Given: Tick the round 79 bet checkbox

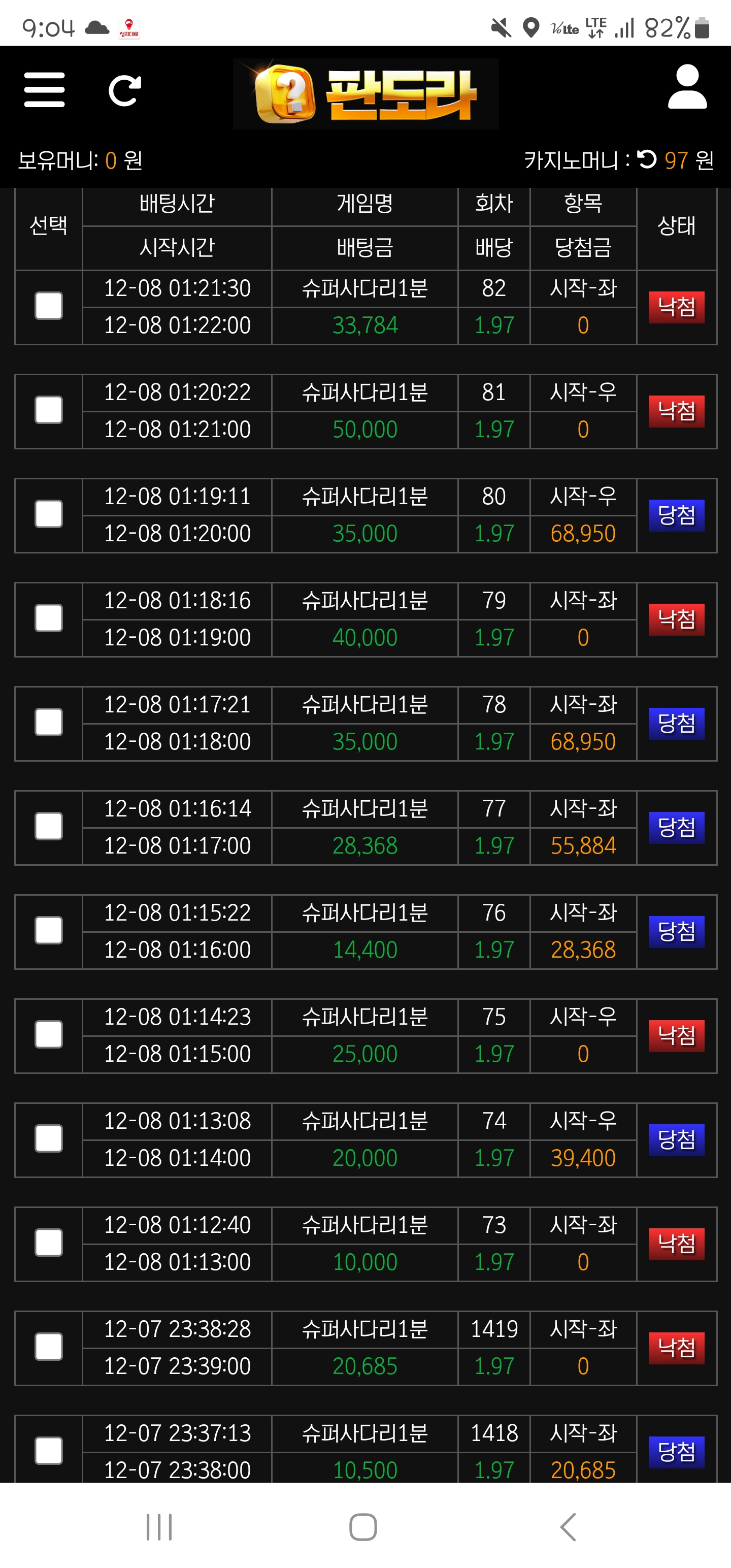Looking at the screenshot, I should click(x=49, y=618).
